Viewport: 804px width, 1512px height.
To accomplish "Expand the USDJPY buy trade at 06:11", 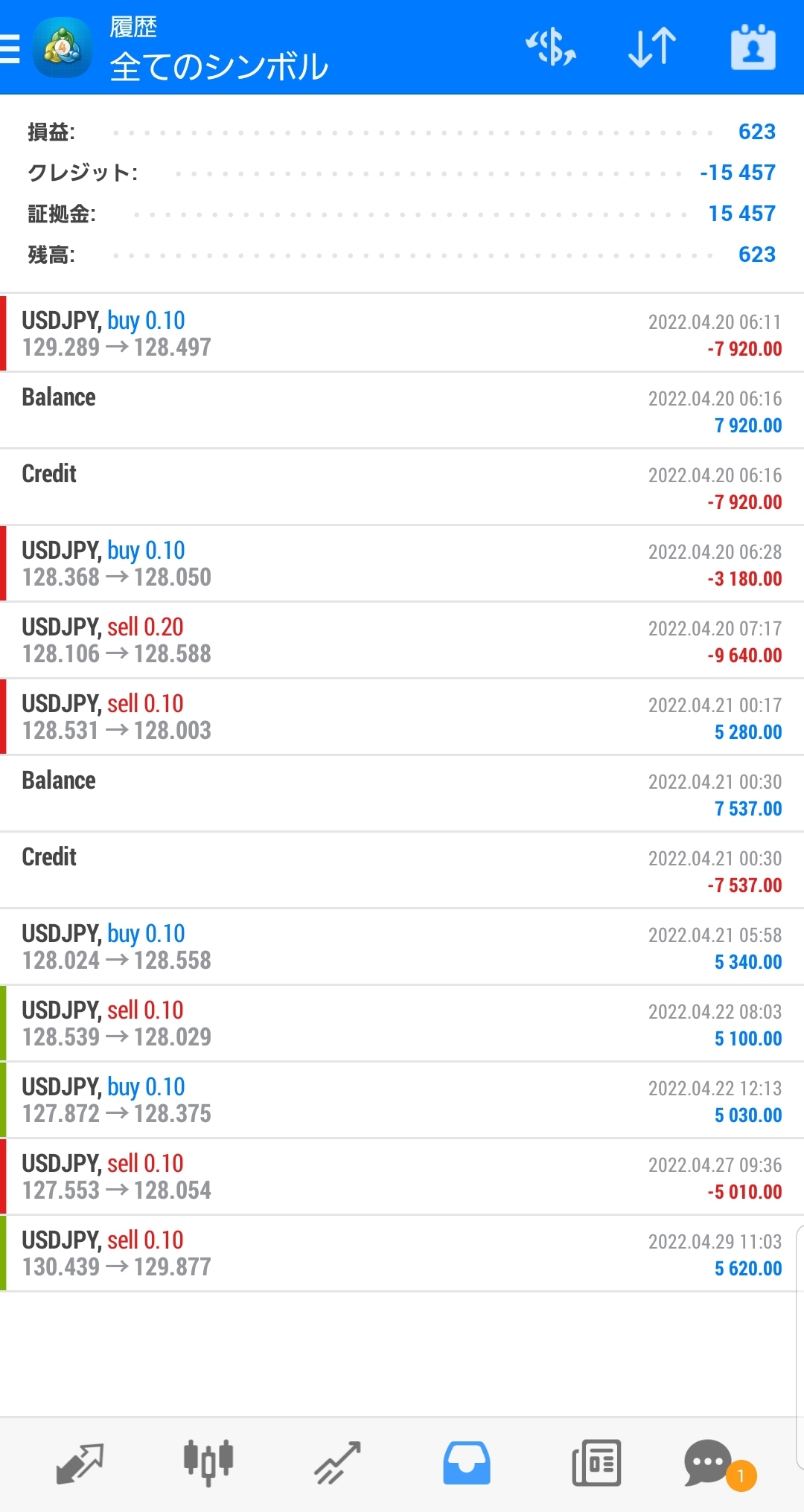I will click(x=402, y=333).
